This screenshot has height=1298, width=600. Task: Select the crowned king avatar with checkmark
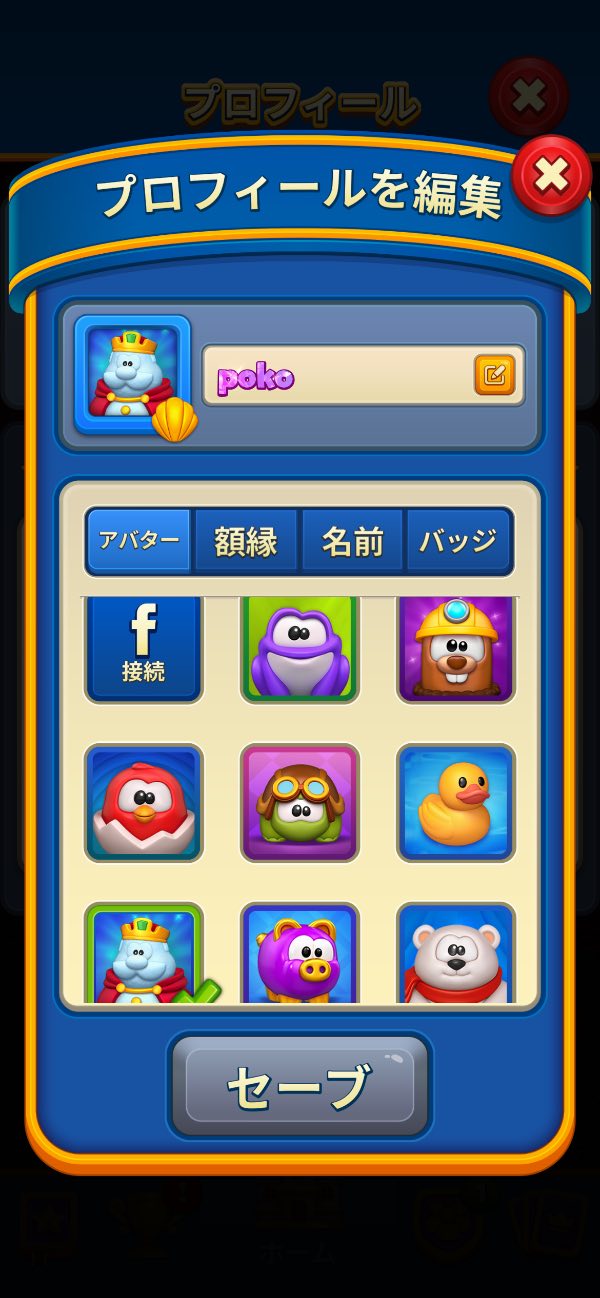[x=143, y=955]
